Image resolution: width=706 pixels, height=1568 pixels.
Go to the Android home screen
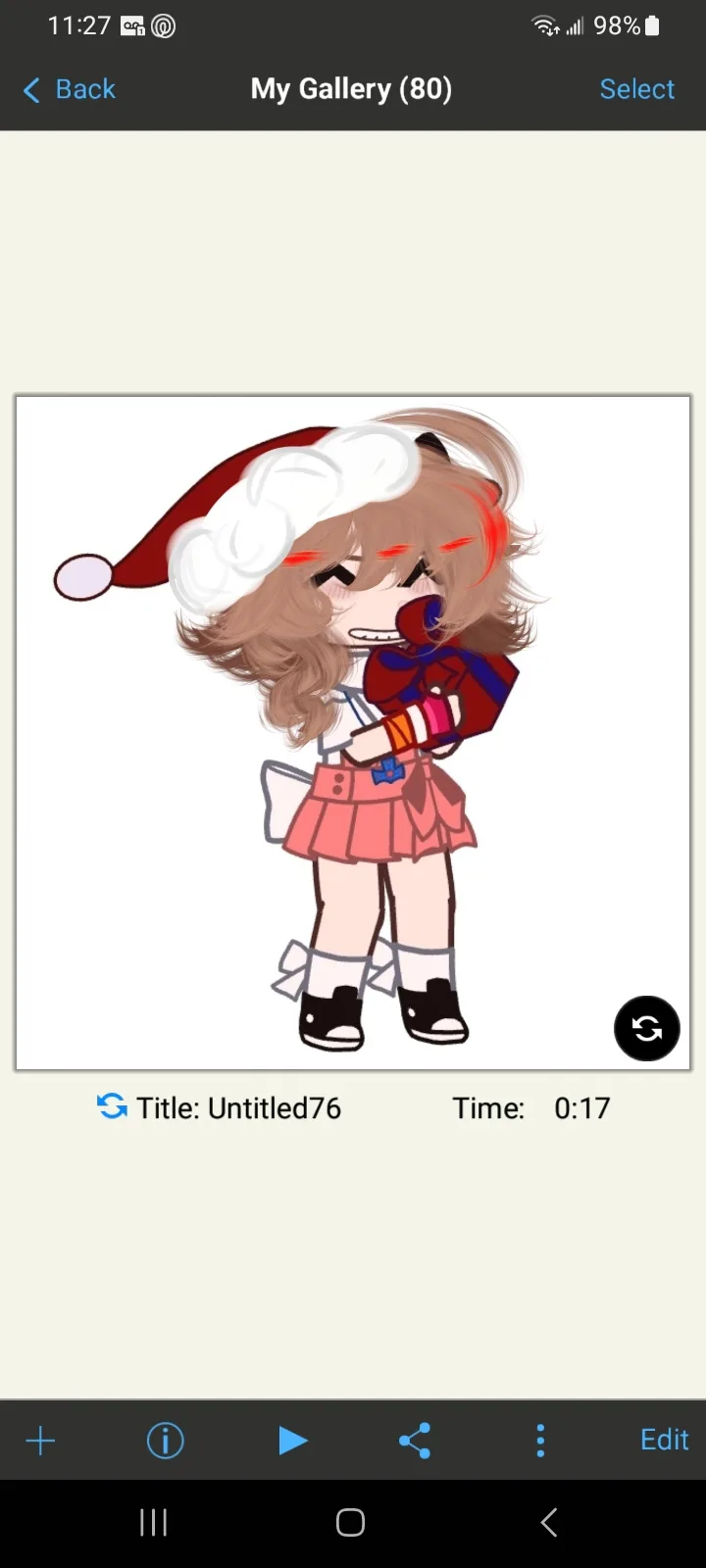click(x=350, y=1522)
